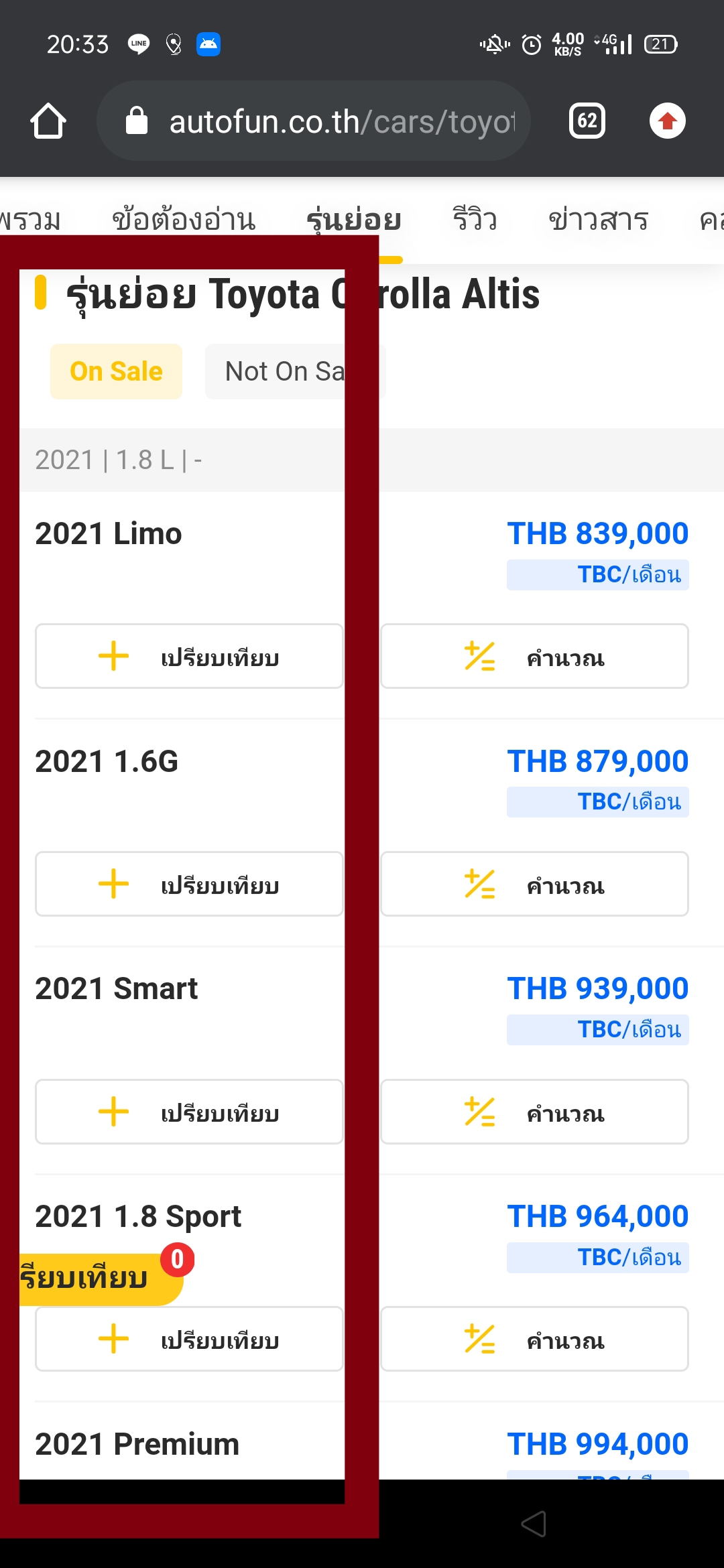Image resolution: width=724 pixels, height=1568 pixels.
Task: Calculate payments for 2021 Limo
Action: 534,657
